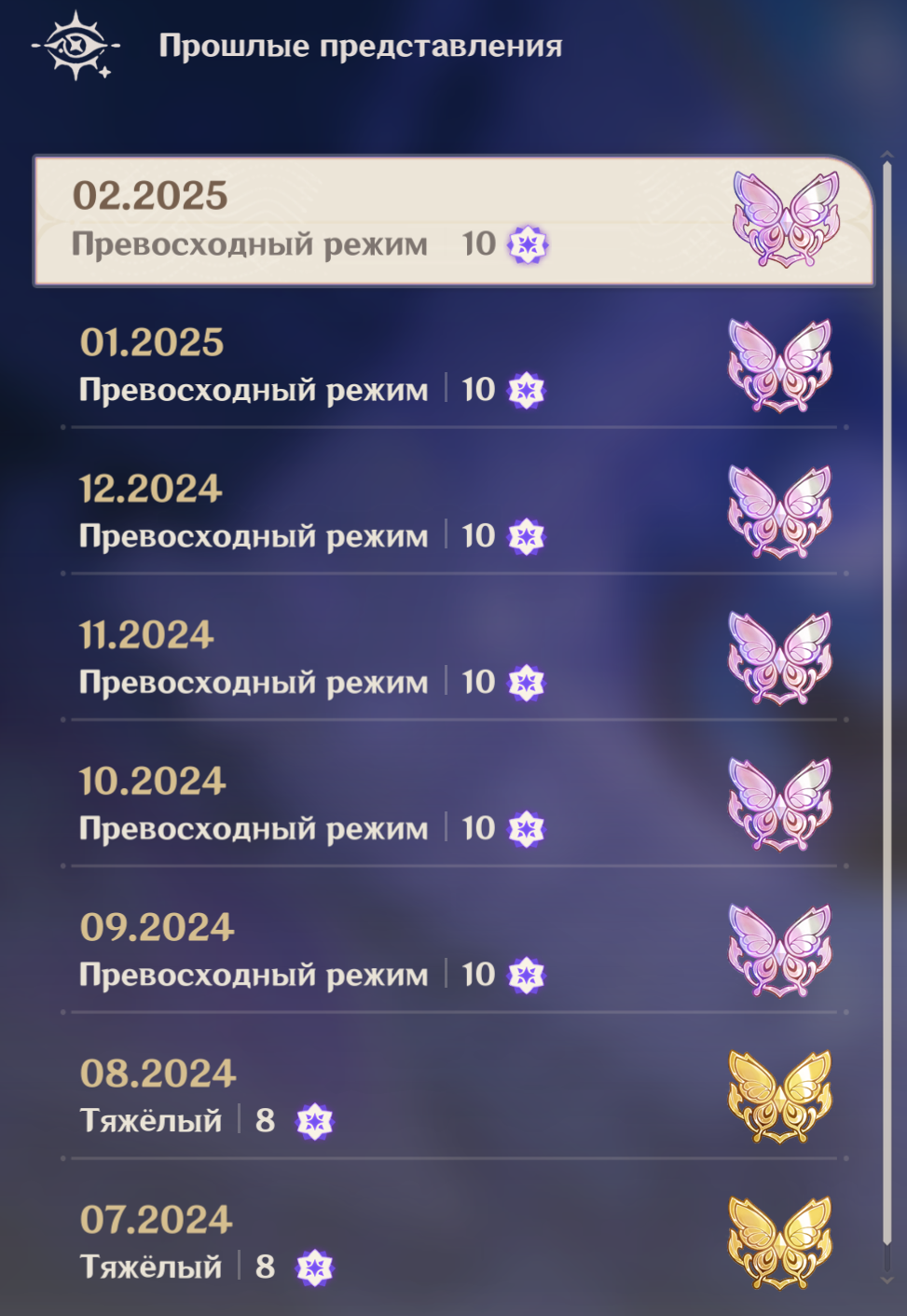Select the 09.2024 performance entry
Image resolution: width=907 pixels, height=1316 pixels.
point(454,951)
